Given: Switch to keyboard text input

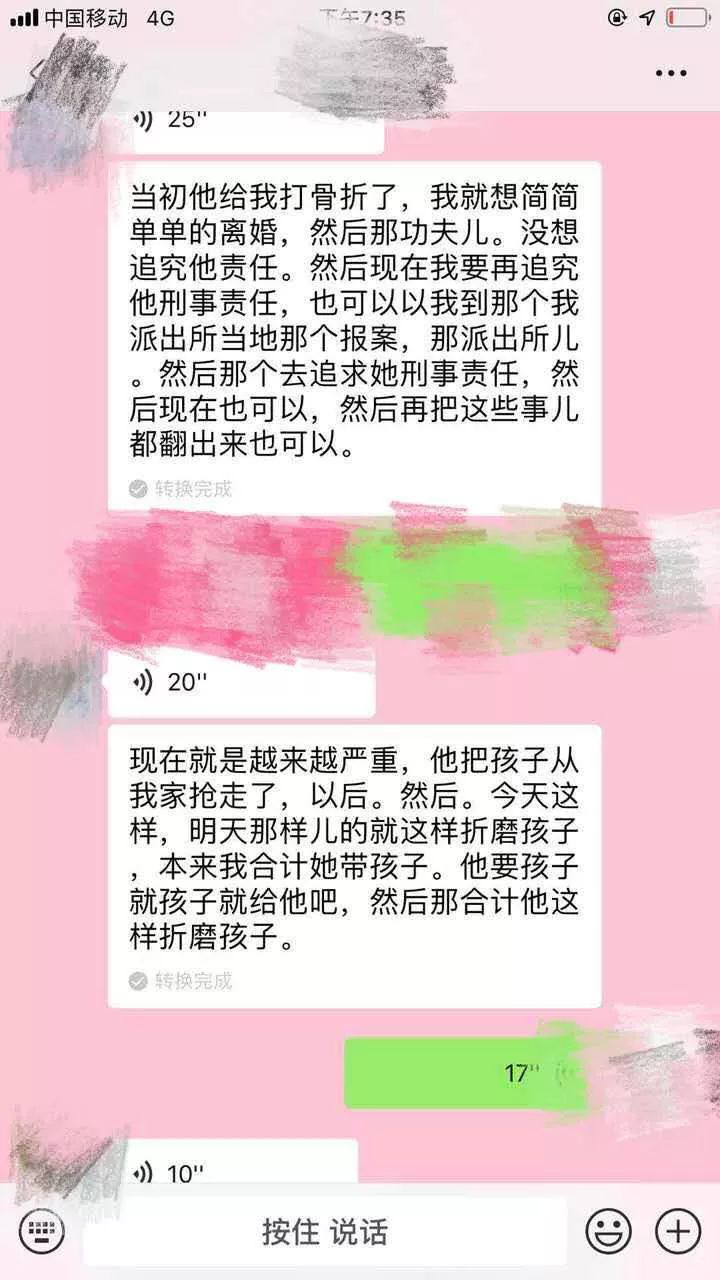Looking at the screenshot, I should pyautogui.click(x=42, y=1231).
